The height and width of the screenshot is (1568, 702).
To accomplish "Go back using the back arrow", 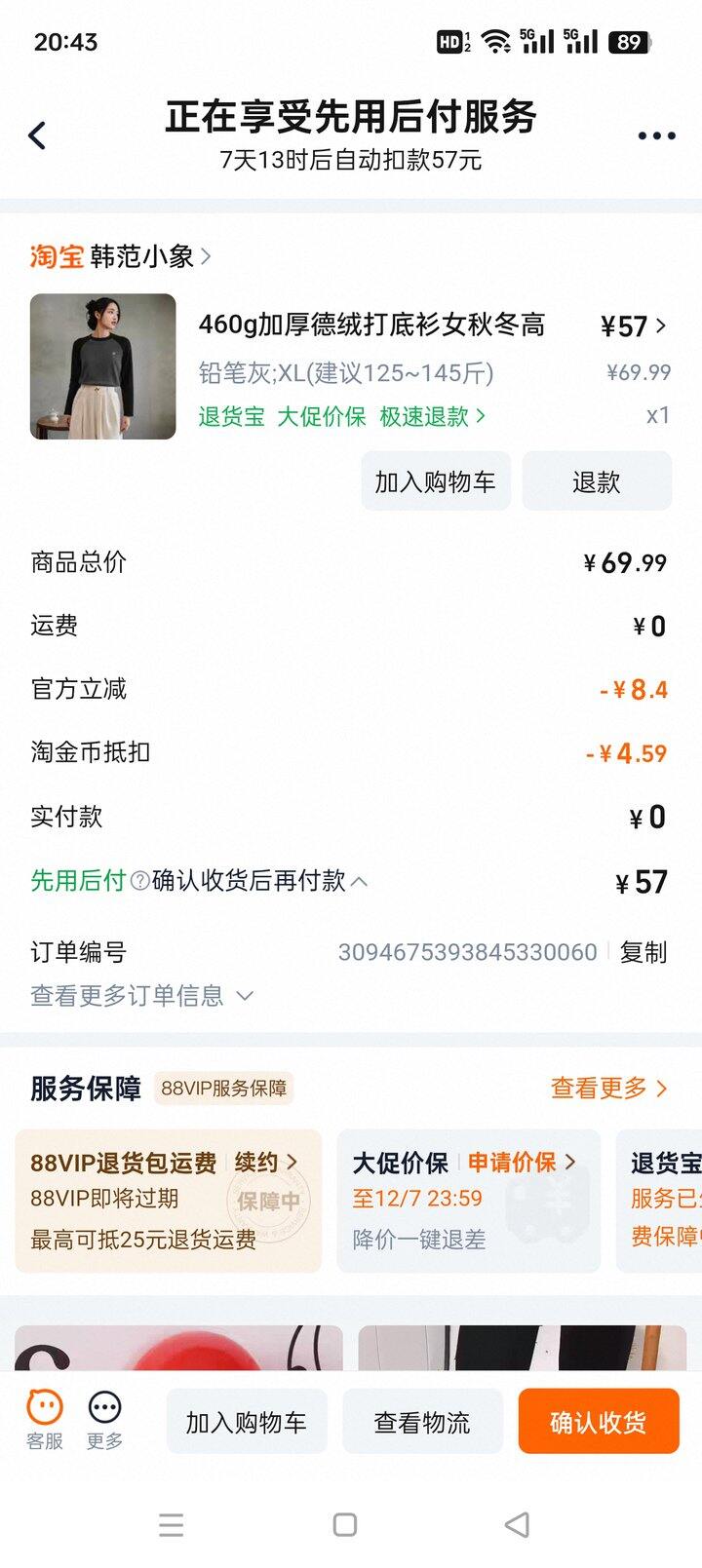I will point(37,134).
